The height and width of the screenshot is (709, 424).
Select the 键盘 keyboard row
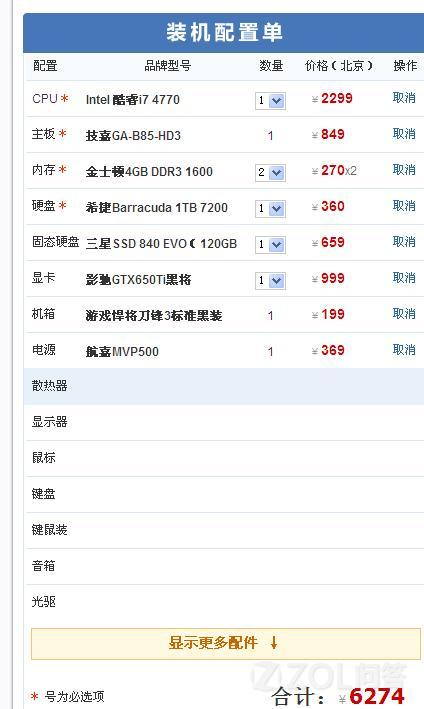click(224, 494)
